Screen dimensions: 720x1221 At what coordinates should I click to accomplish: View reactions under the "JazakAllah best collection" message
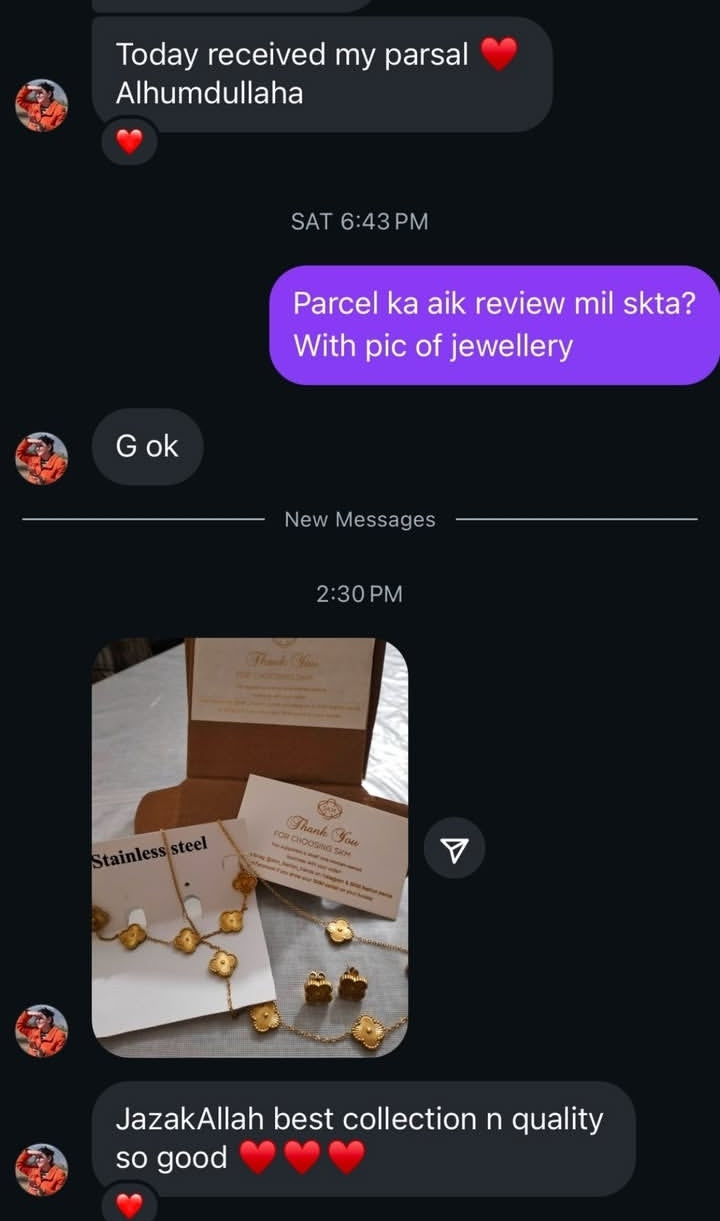pos(130,1205)
